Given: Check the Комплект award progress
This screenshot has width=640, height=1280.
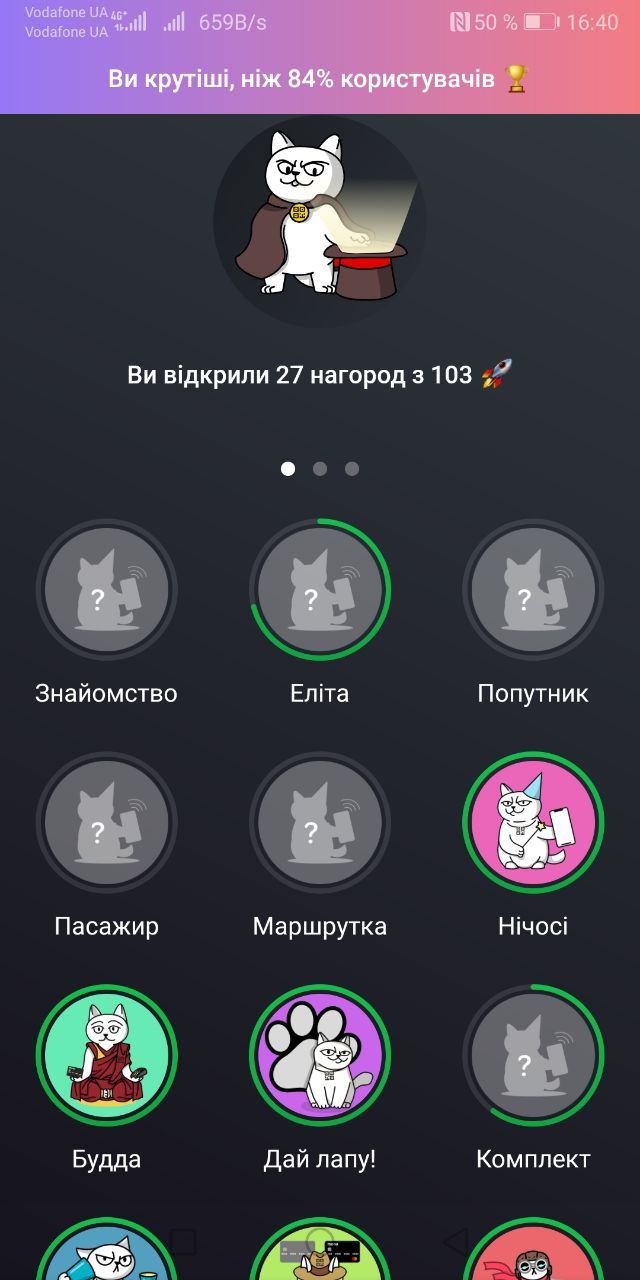Looking at the screenshot, I should point(533,1056).
